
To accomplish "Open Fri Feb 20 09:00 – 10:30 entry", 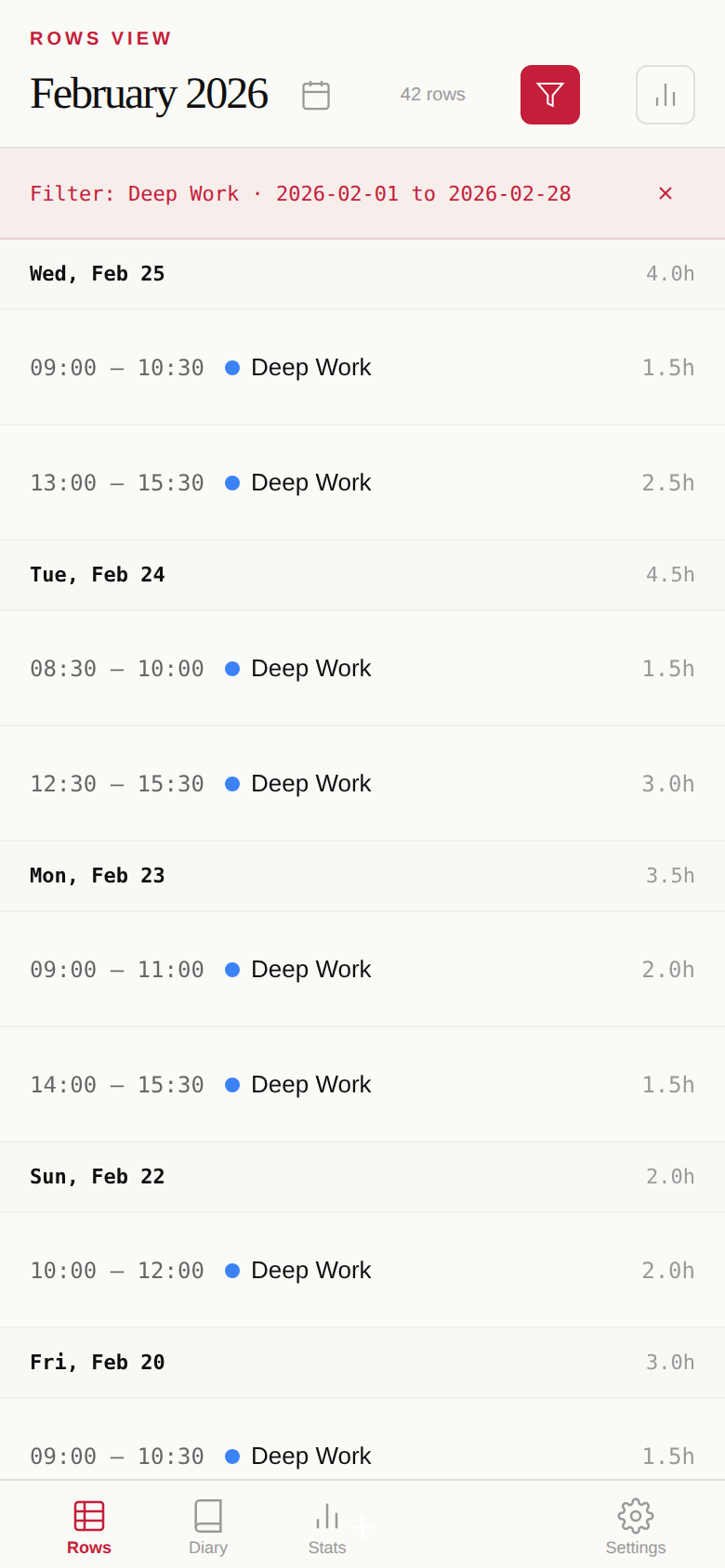I will coord(362,1455).
